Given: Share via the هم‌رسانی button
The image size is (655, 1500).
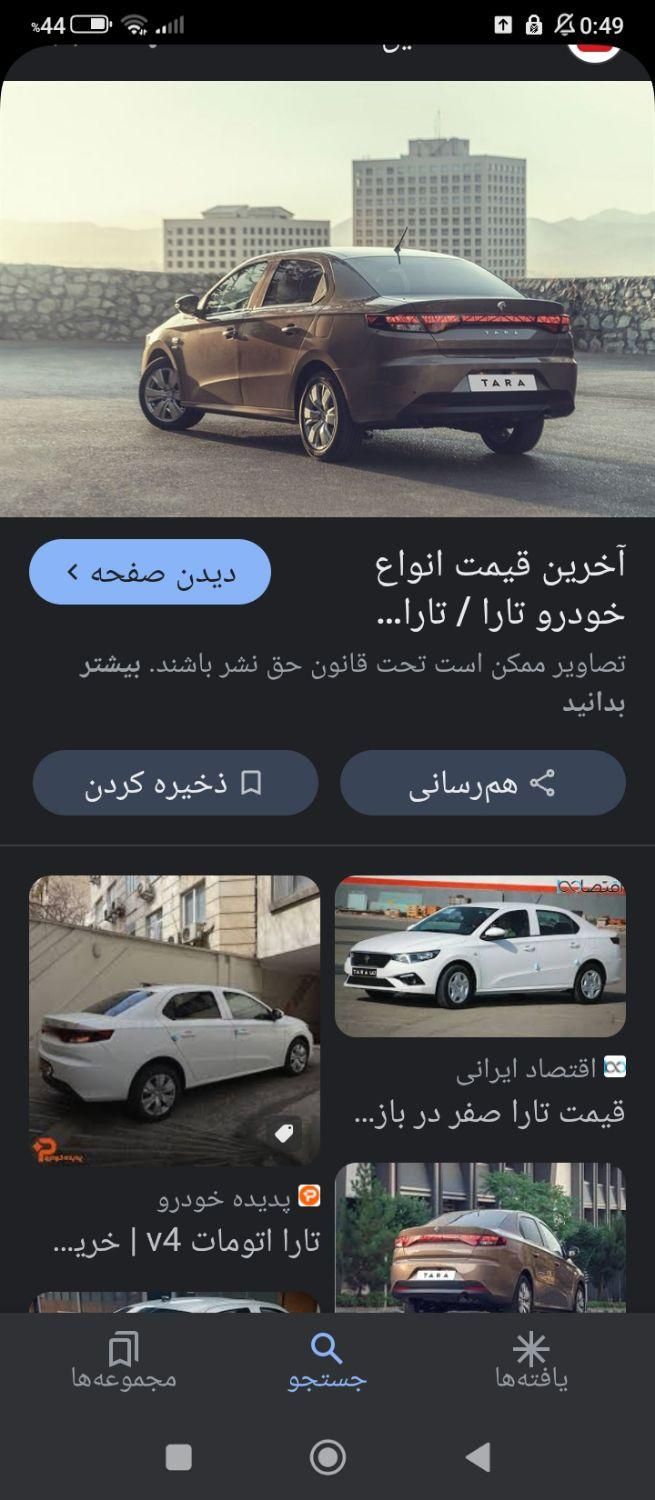Looking at the screenshot, I should [x=482, y=783].
